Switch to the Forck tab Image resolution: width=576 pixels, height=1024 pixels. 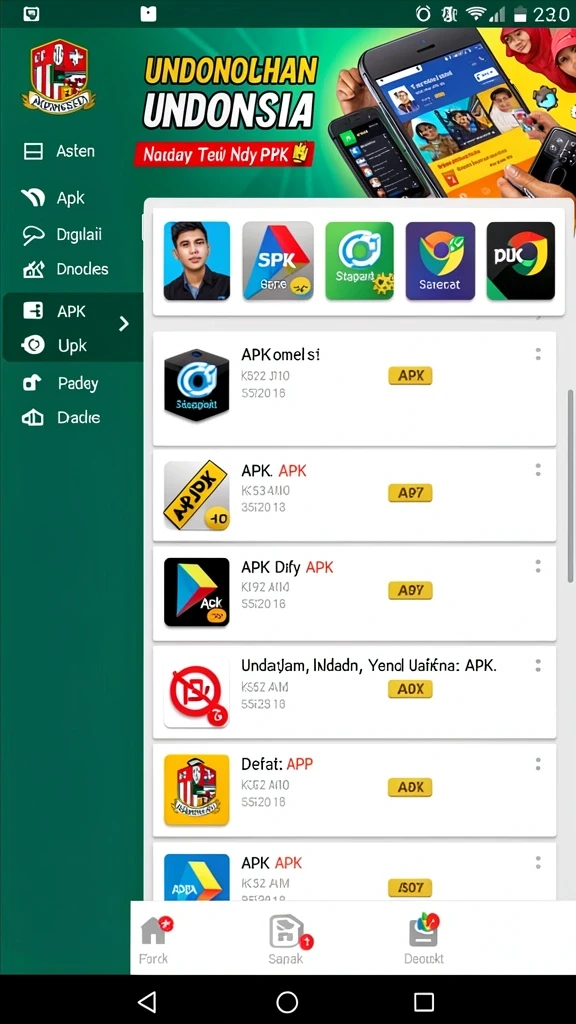point(153,940)
